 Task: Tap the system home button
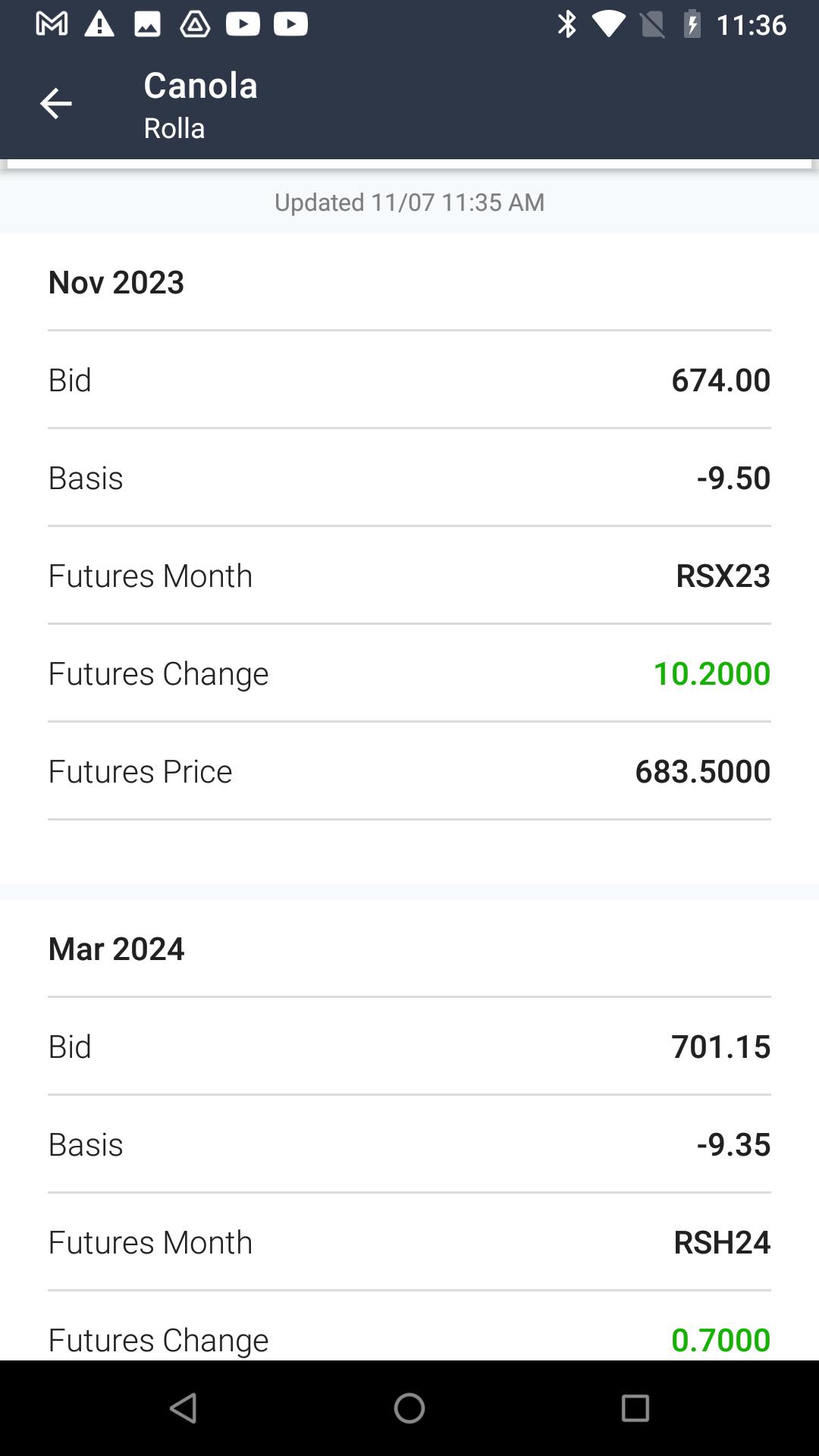409,1408
